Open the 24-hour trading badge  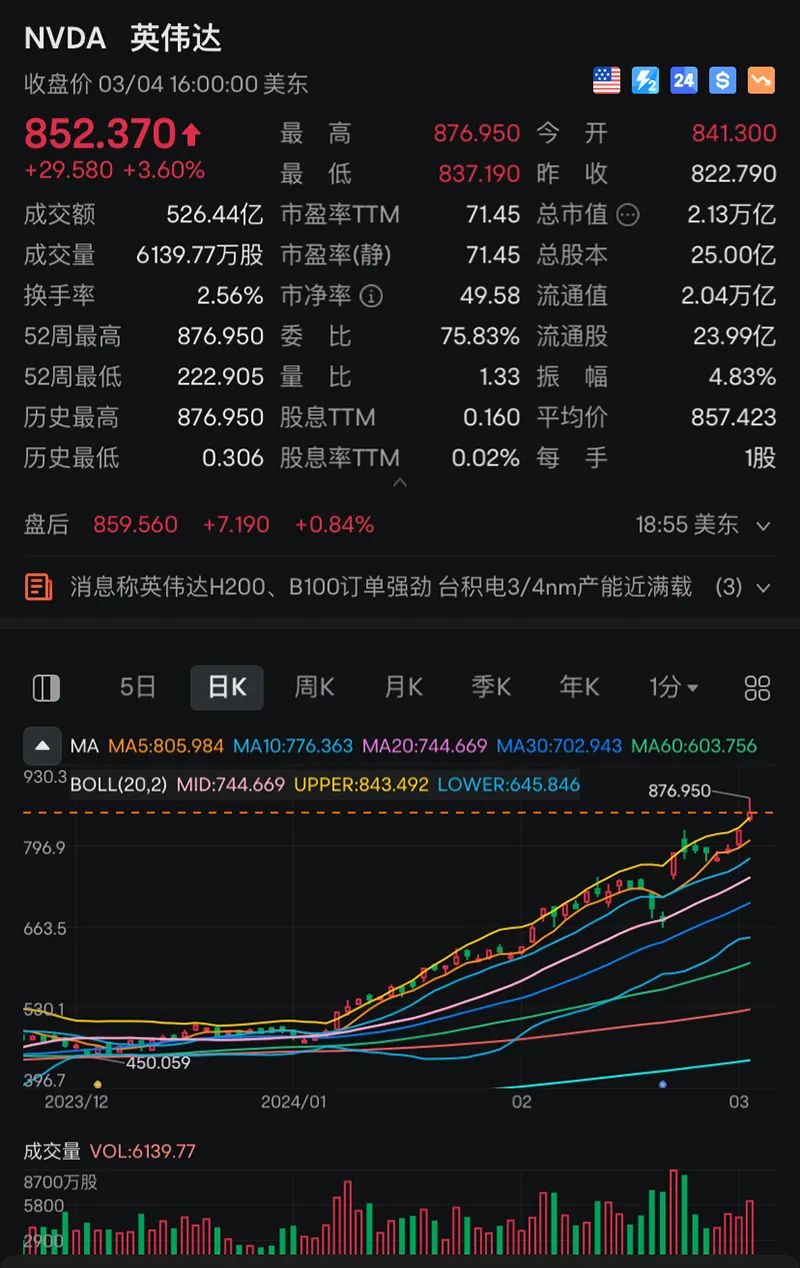coord(684,81)
